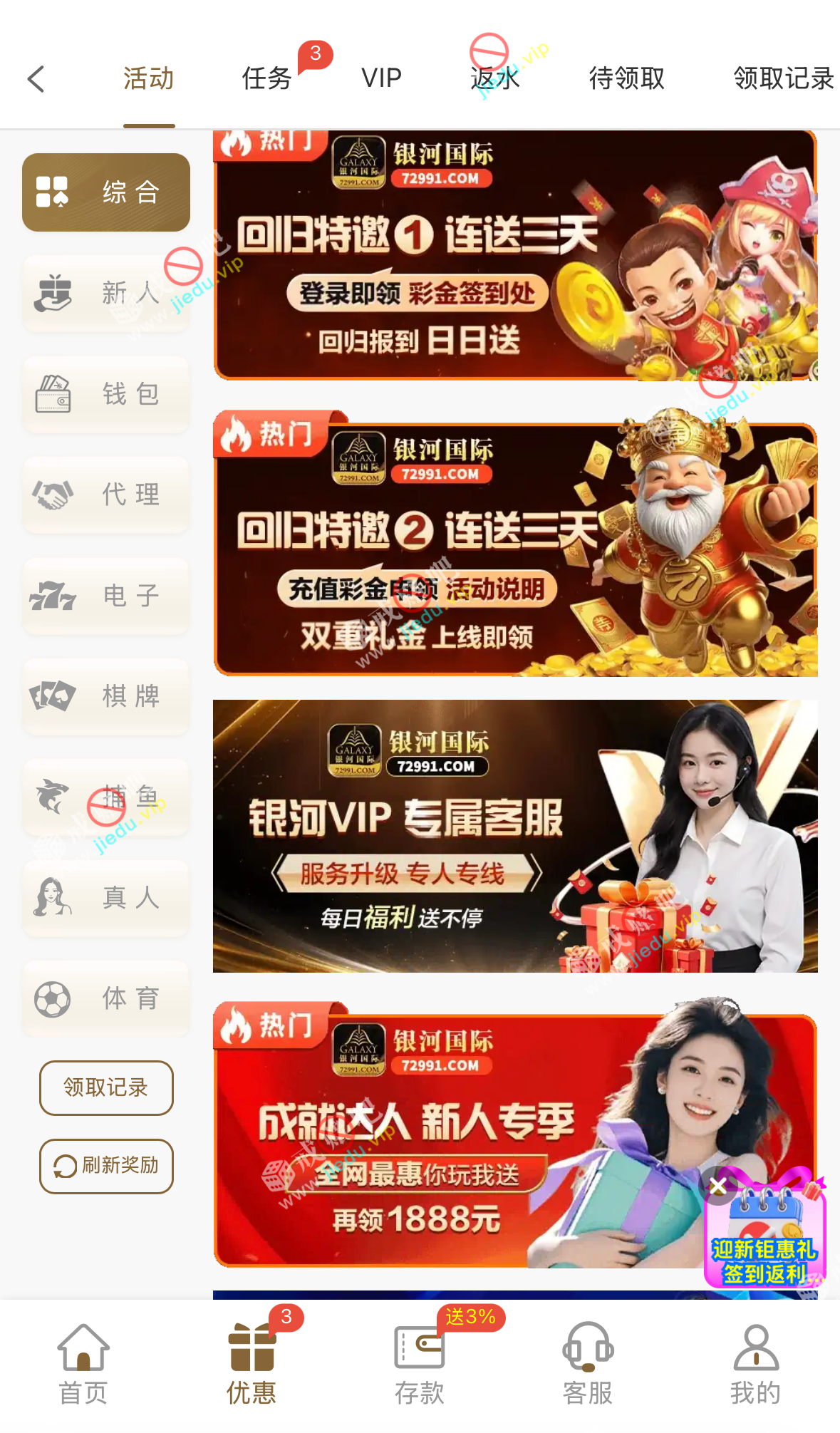
Task: Open the 棋牌 category
Action: coord(106,696)
